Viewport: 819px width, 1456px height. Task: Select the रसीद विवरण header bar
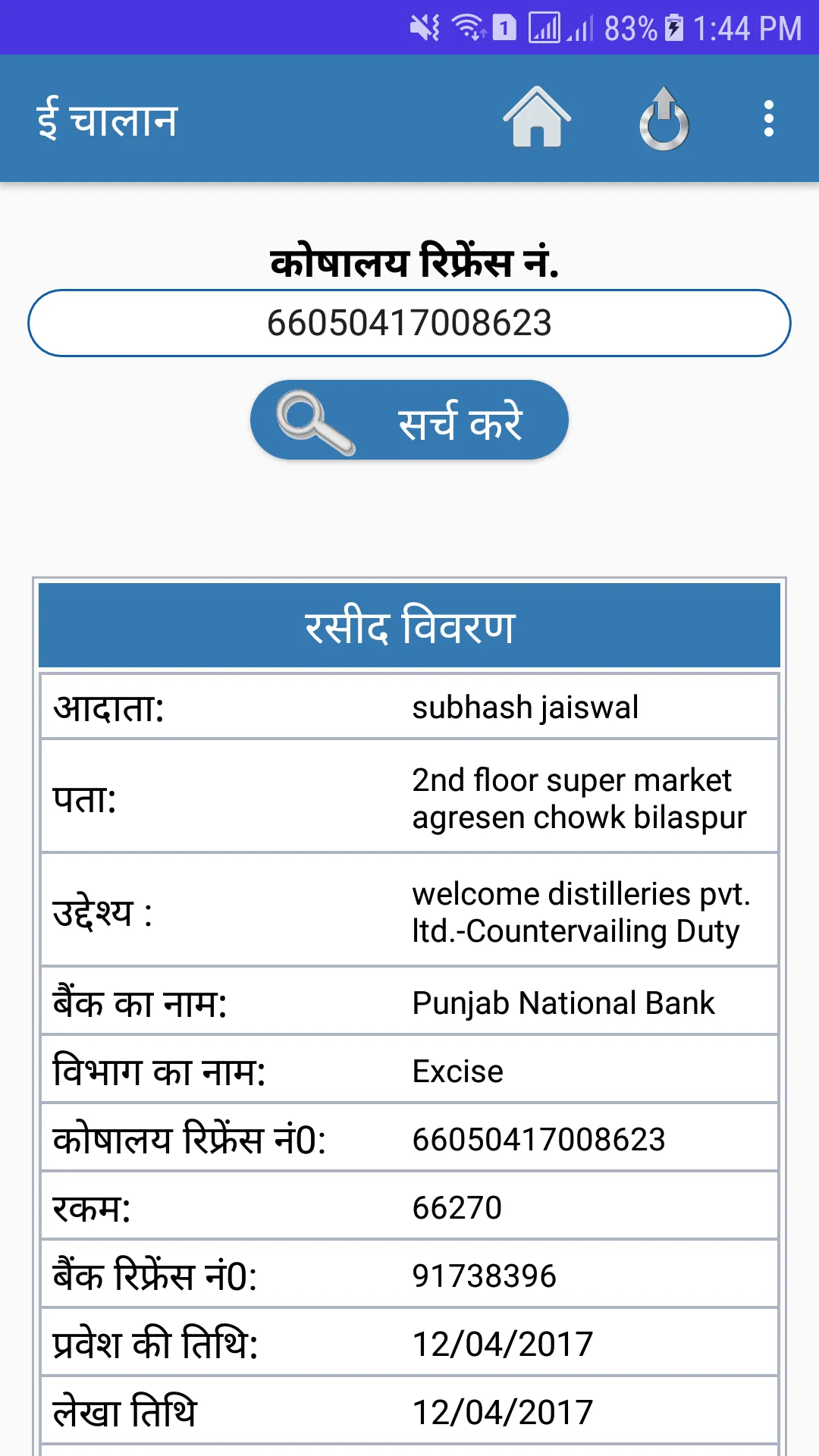pyautogui.click(x=409, y=625)
